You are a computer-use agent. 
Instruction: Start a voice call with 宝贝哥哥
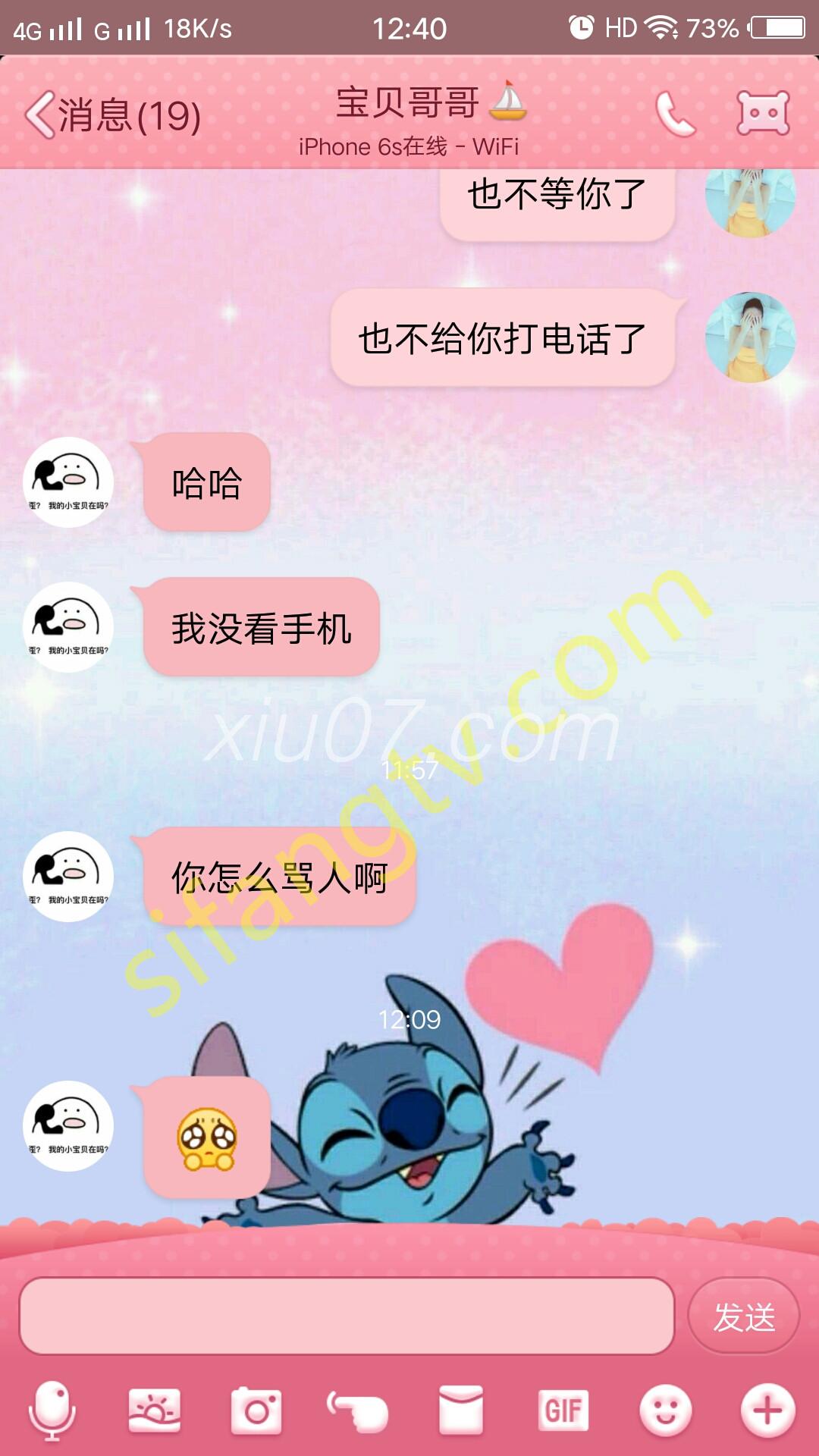674,115
